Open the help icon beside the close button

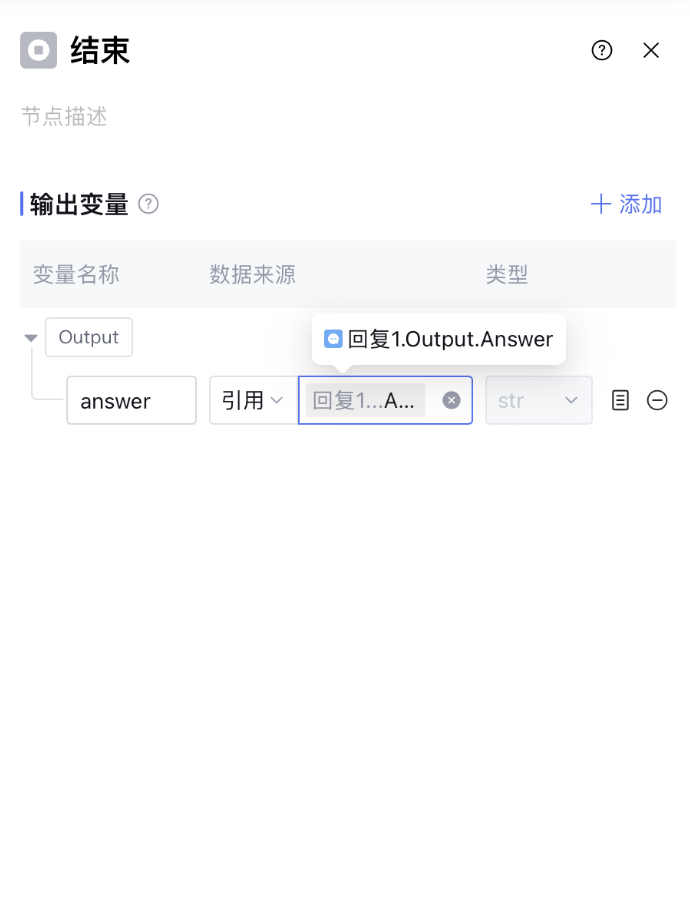coord(602,51)
